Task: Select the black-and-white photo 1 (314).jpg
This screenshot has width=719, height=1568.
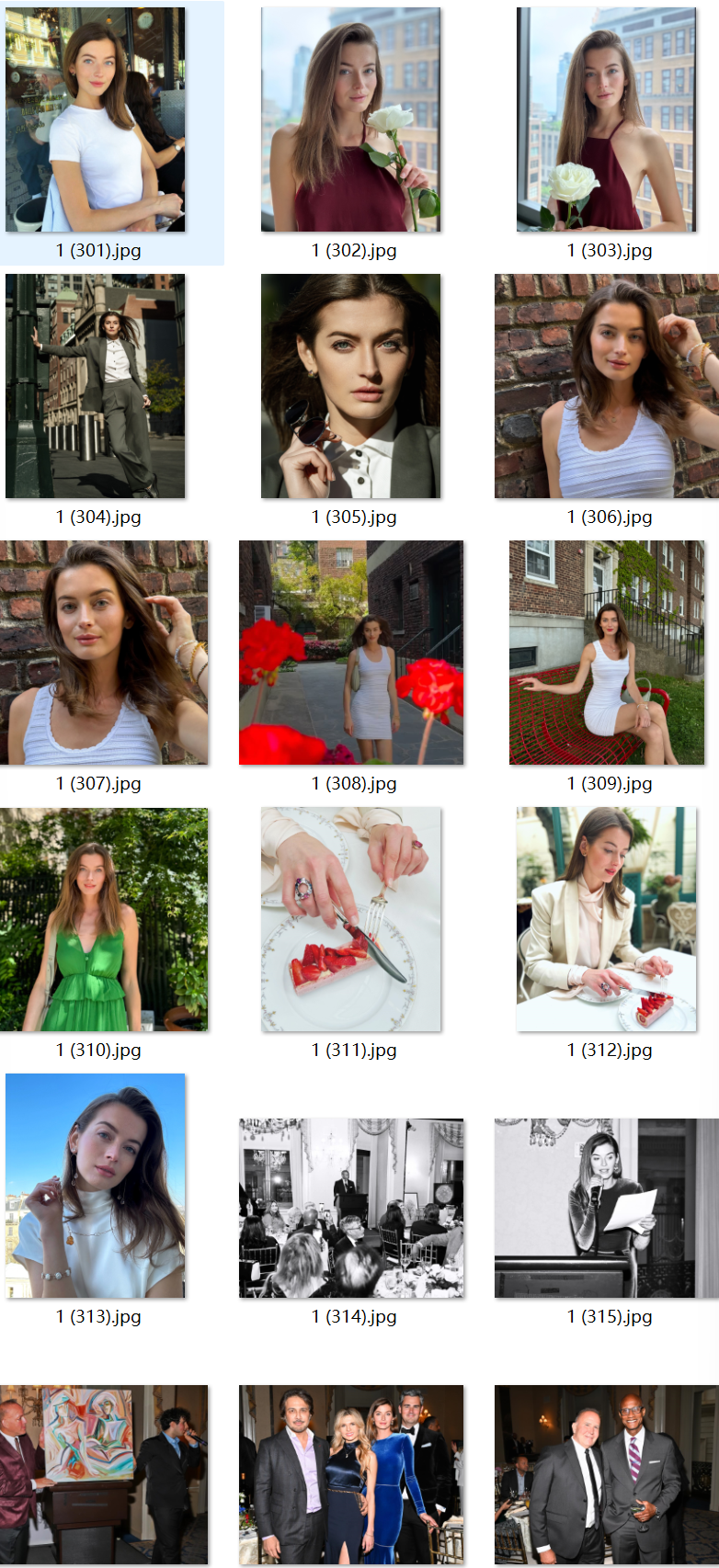Action: pyautogui.click(x=350, y=1208)
